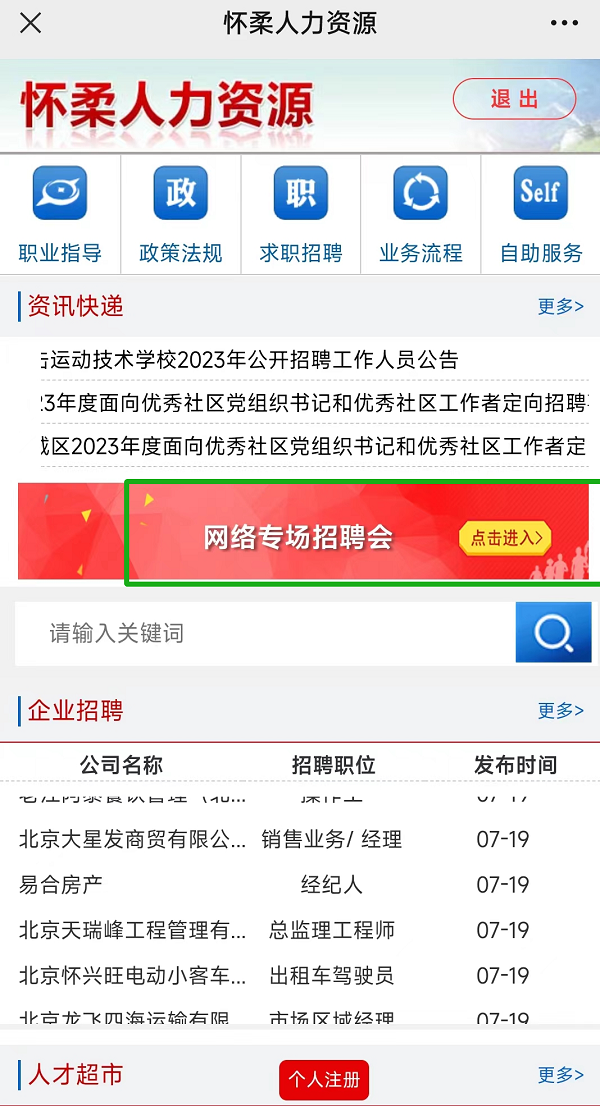The width and height of the screenshot is (600, 1106).
Task: Tap the blue search magnifier button
Action: (x=553, y=633)
